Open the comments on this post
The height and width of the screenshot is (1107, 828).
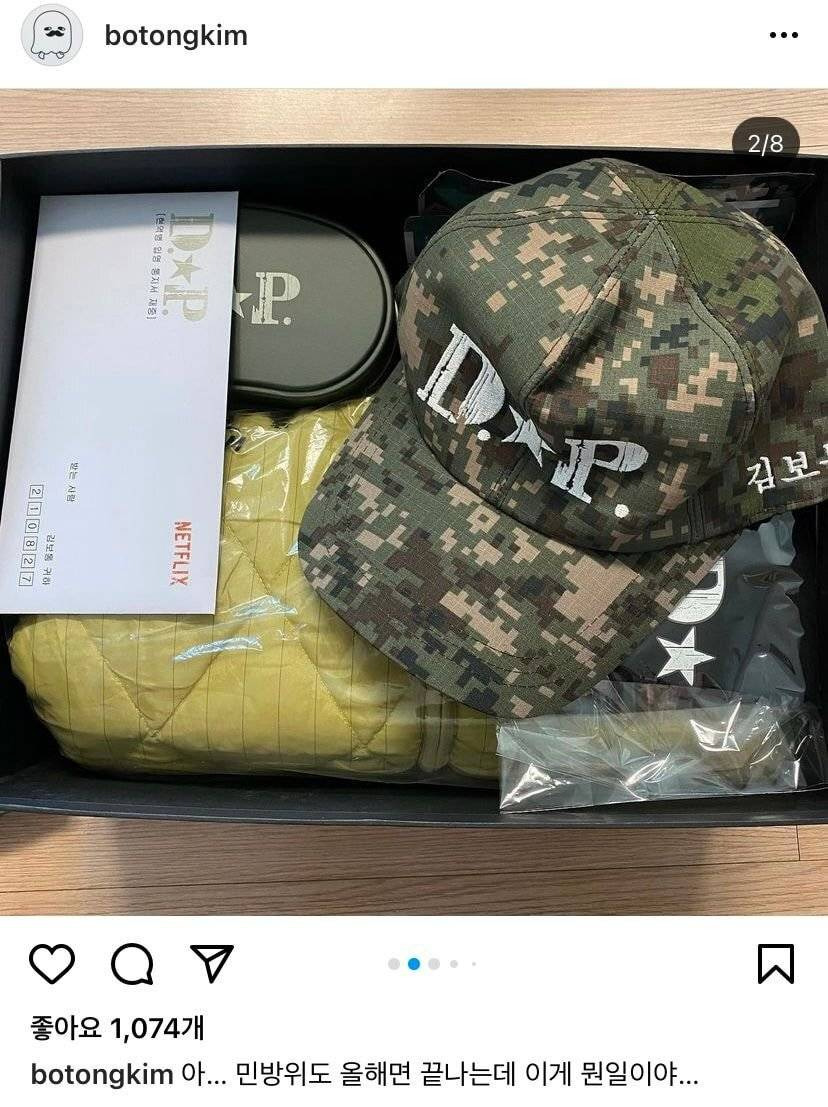point(132,964)
